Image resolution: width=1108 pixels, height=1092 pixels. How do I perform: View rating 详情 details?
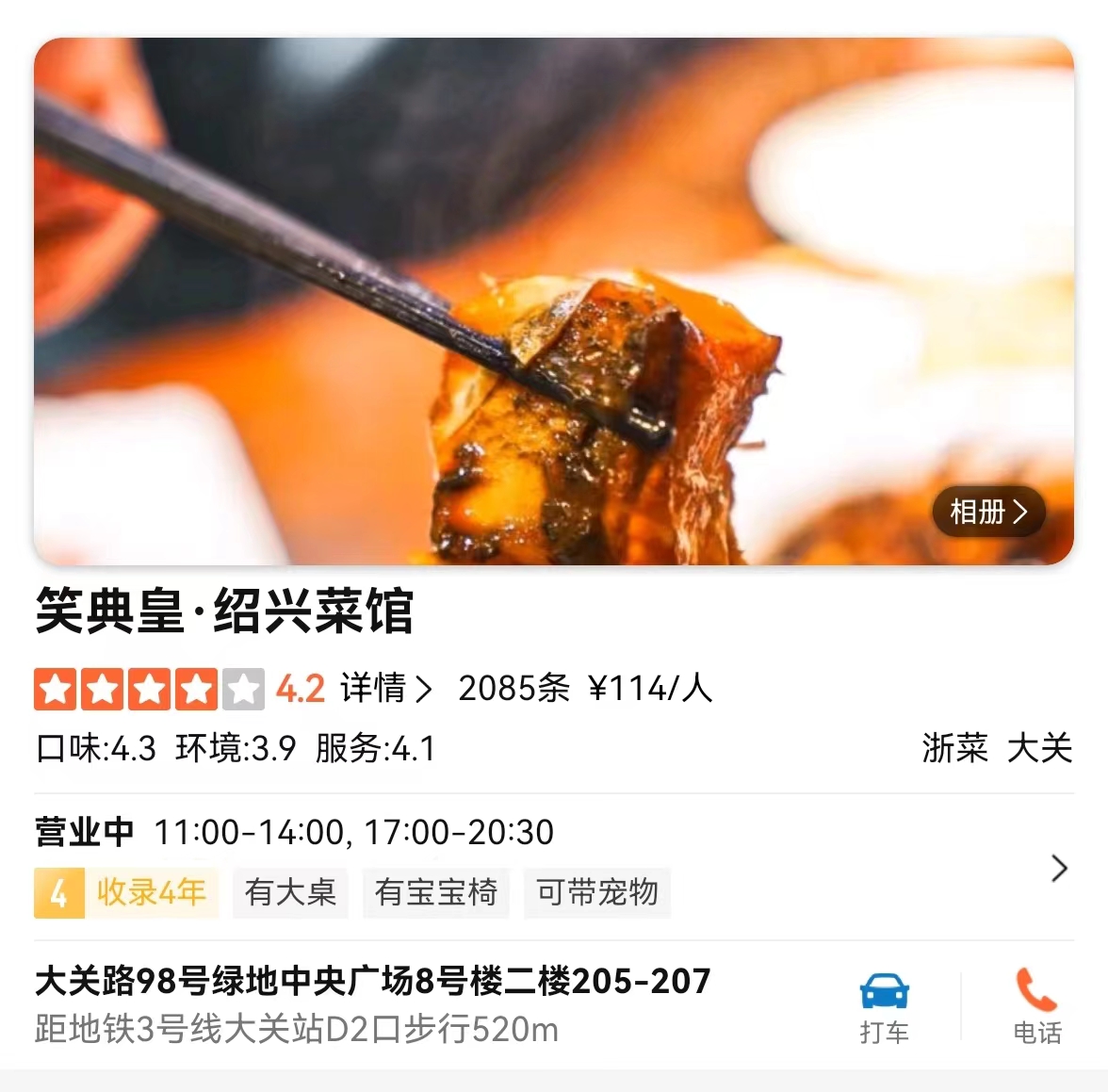click(385, 689)
